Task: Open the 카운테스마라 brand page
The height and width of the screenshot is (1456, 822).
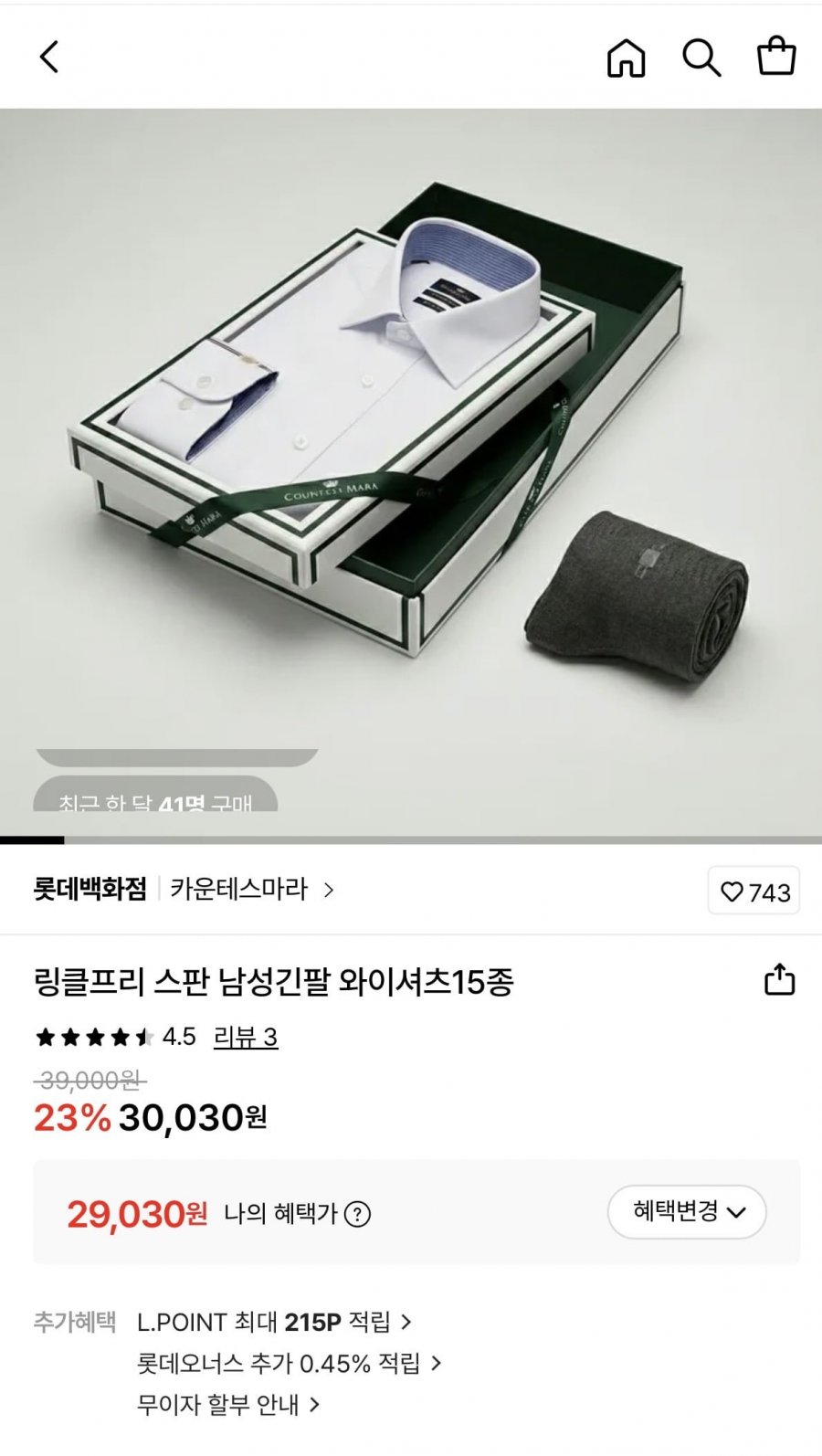Action: 252,889
